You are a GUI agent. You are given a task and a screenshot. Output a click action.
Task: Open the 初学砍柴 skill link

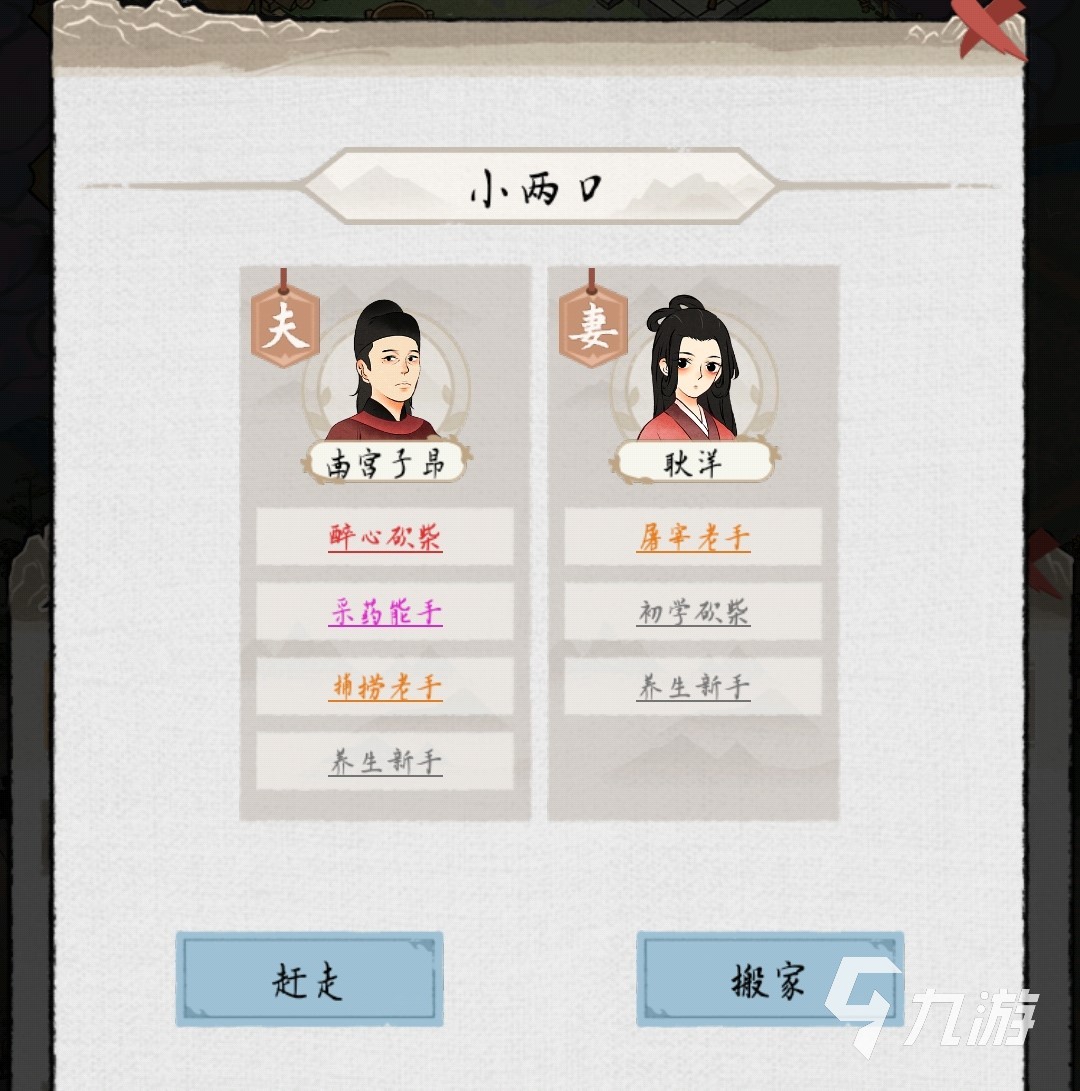(x=693, y=612)
